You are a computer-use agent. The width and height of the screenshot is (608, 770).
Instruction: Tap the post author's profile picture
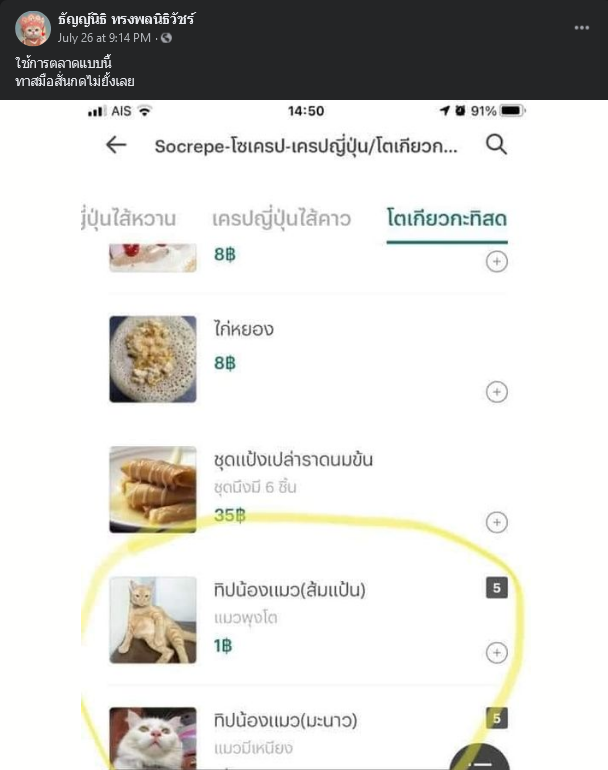pyautogui.click(x=33, y=28)
